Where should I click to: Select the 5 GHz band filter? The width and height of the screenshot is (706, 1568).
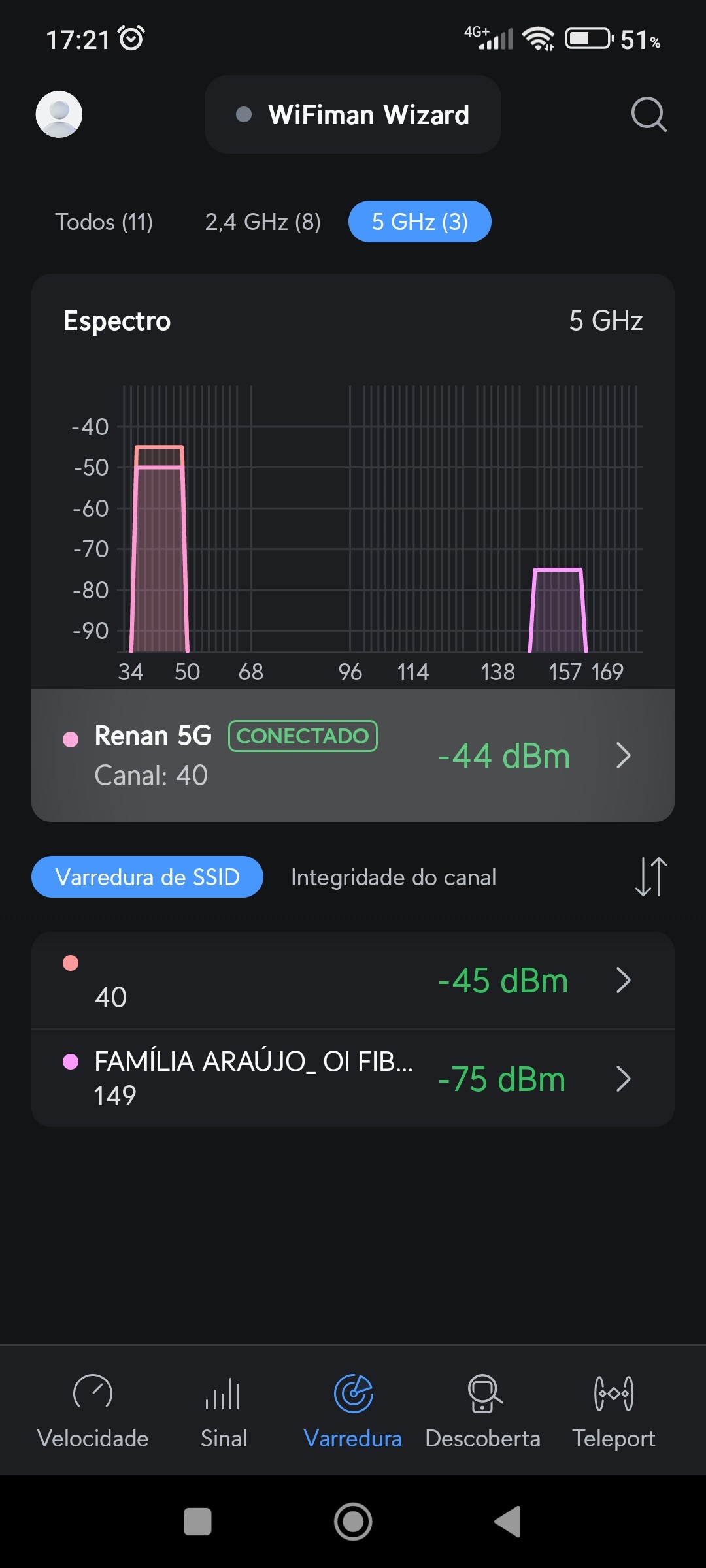420,222
